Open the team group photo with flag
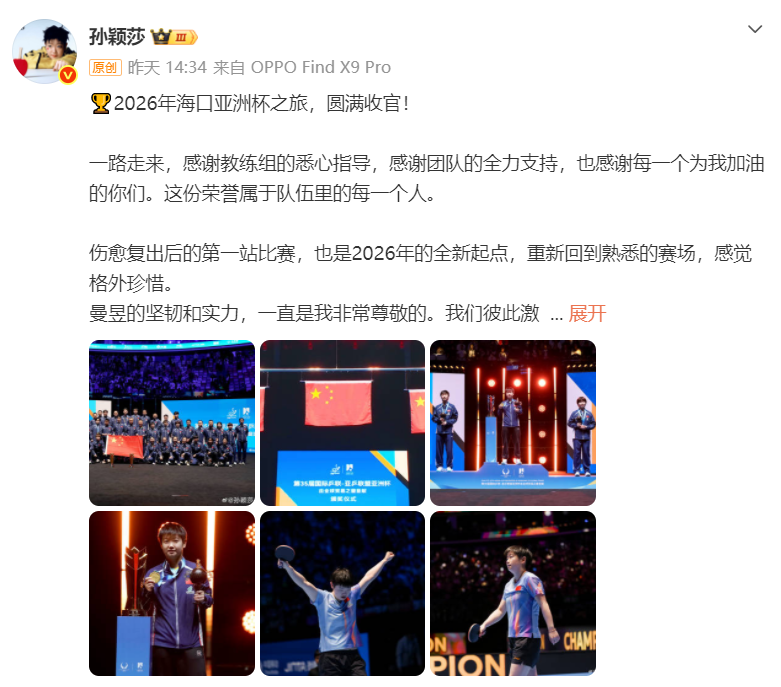The height and width of the screenshot is (687, 781). pos(172,422)
